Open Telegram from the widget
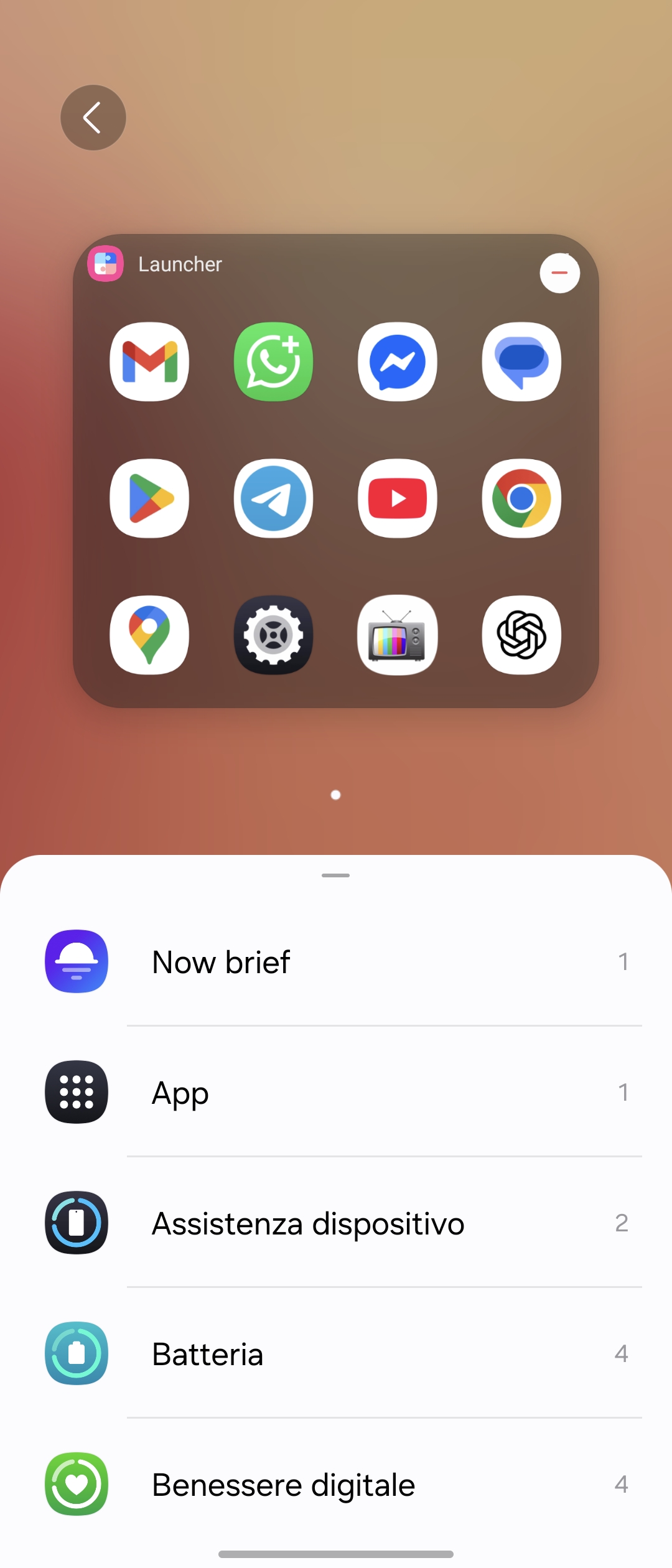This screenshot has width=672, height=1568. pyautogui.click(x=273, y=498)
